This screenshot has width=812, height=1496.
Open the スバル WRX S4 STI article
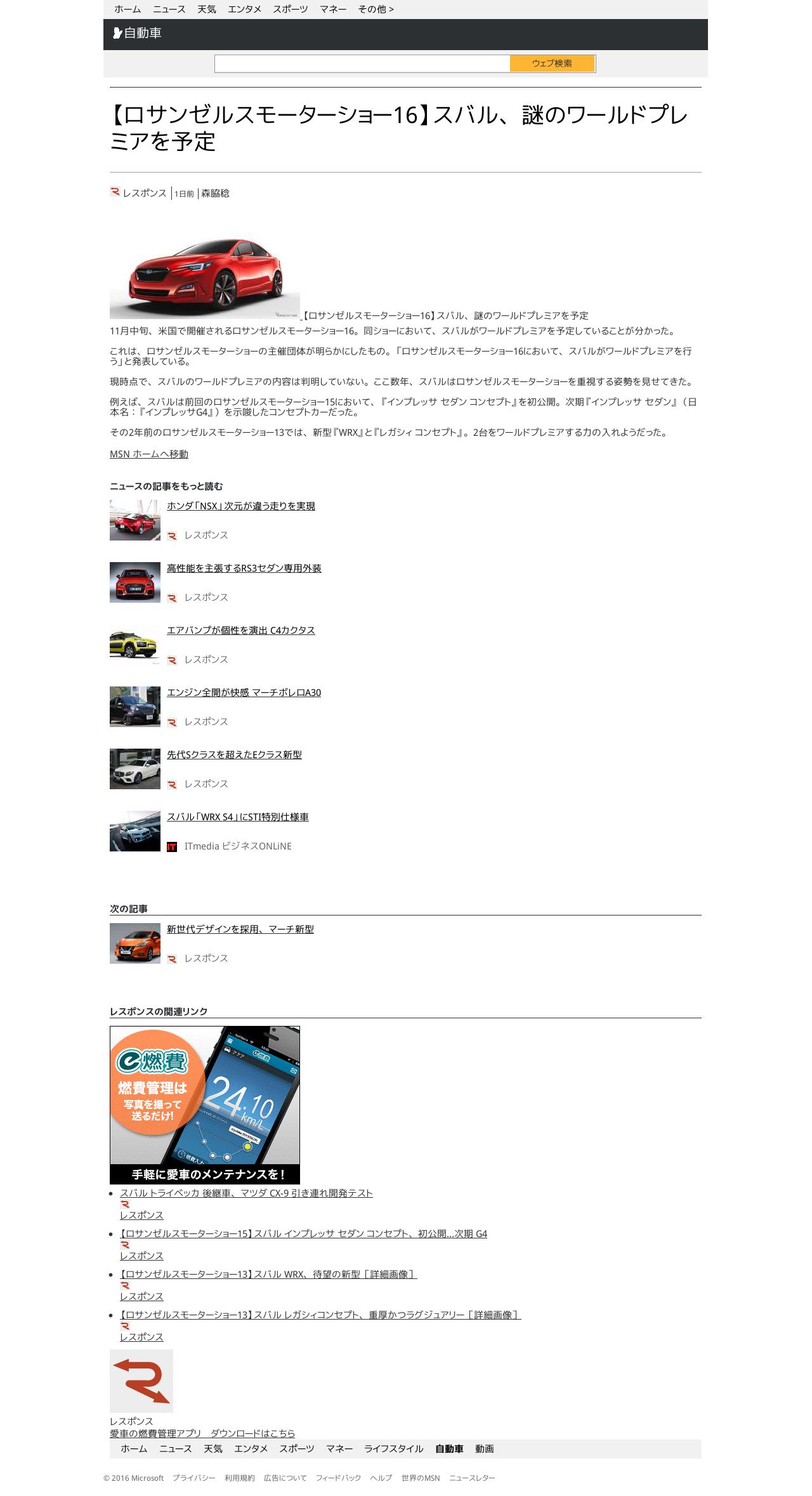(238, 817)
